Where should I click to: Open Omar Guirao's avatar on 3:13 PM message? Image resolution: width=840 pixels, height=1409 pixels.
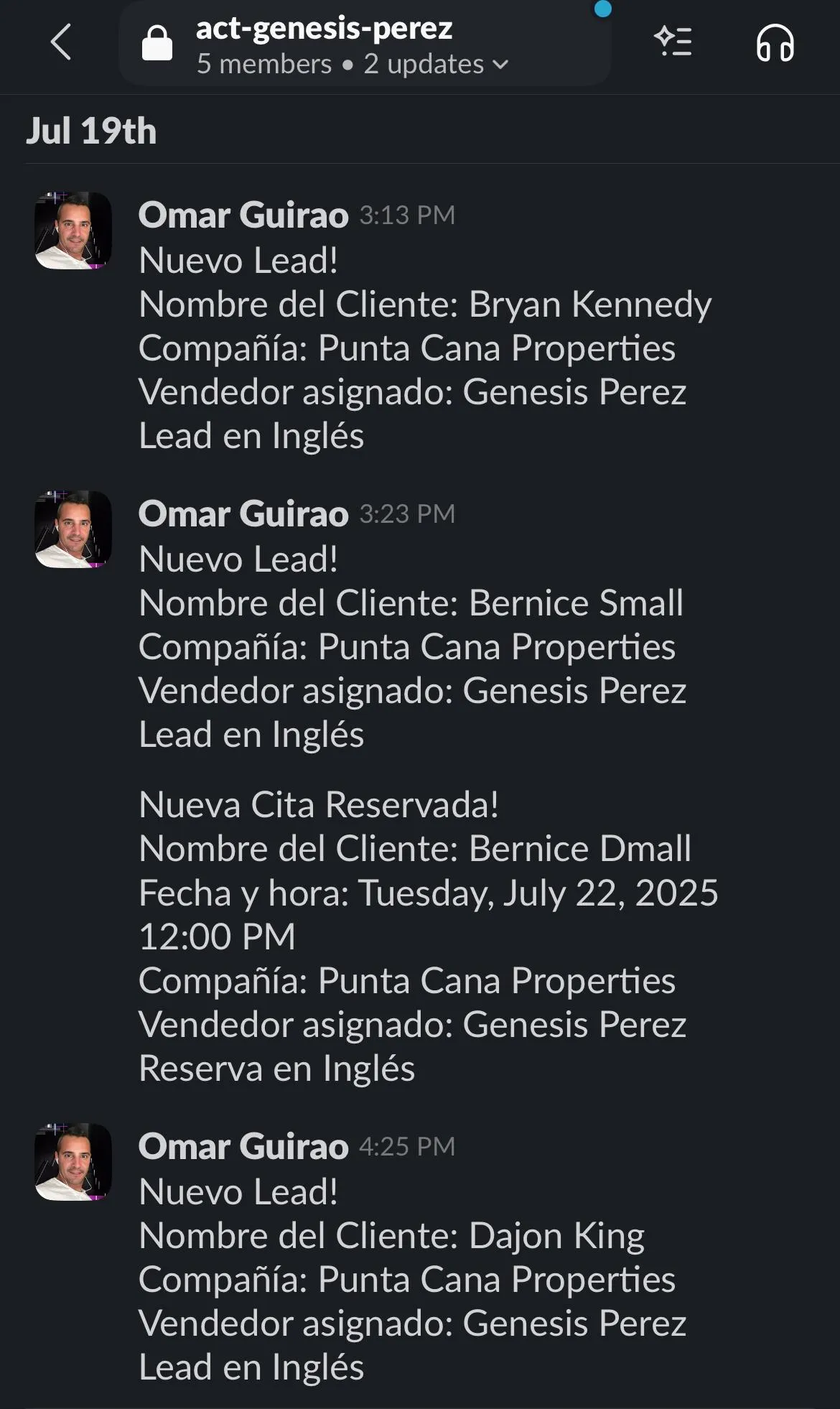pos(73,231)
